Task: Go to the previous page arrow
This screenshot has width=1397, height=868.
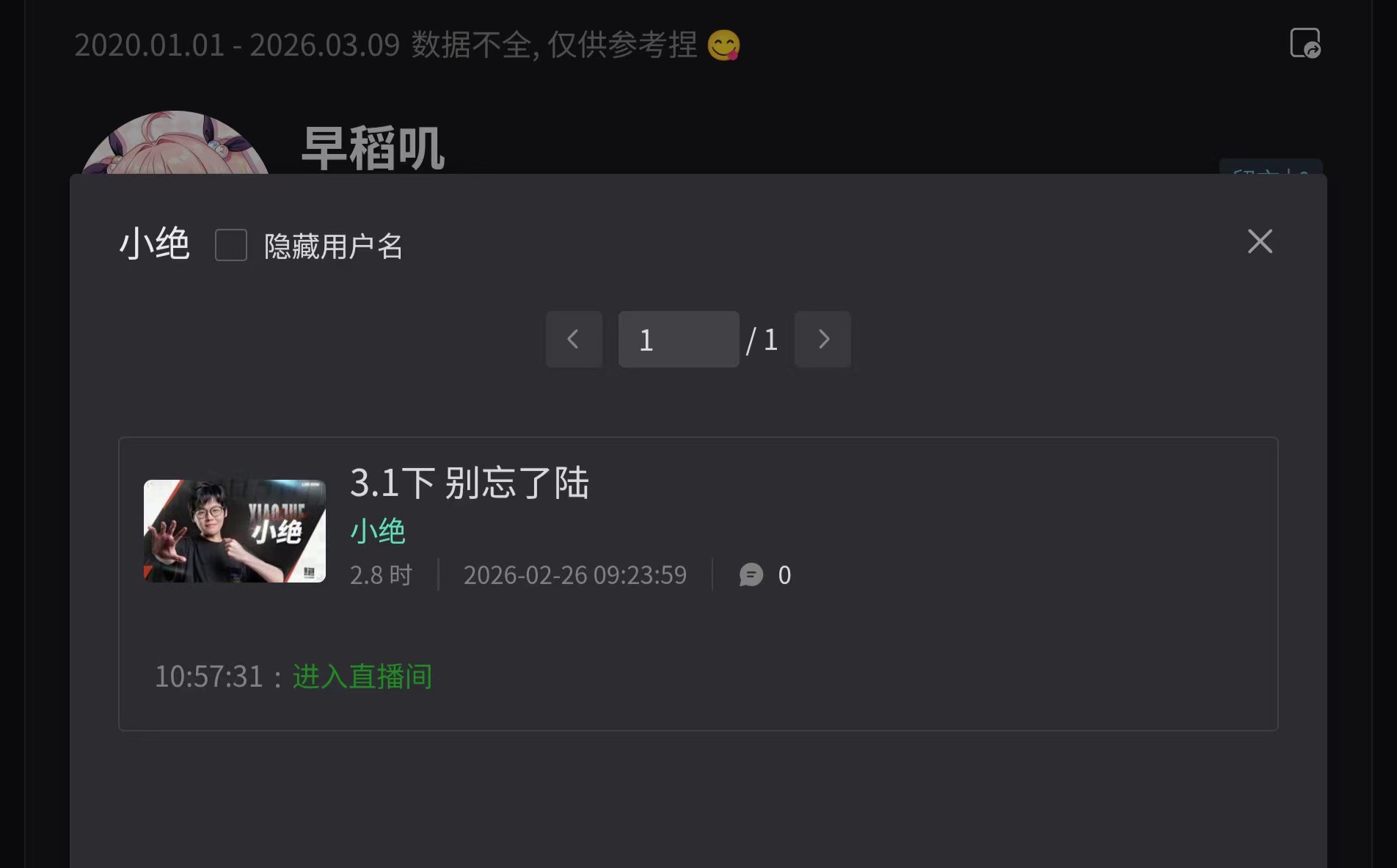Action: [x=574, y=339]
